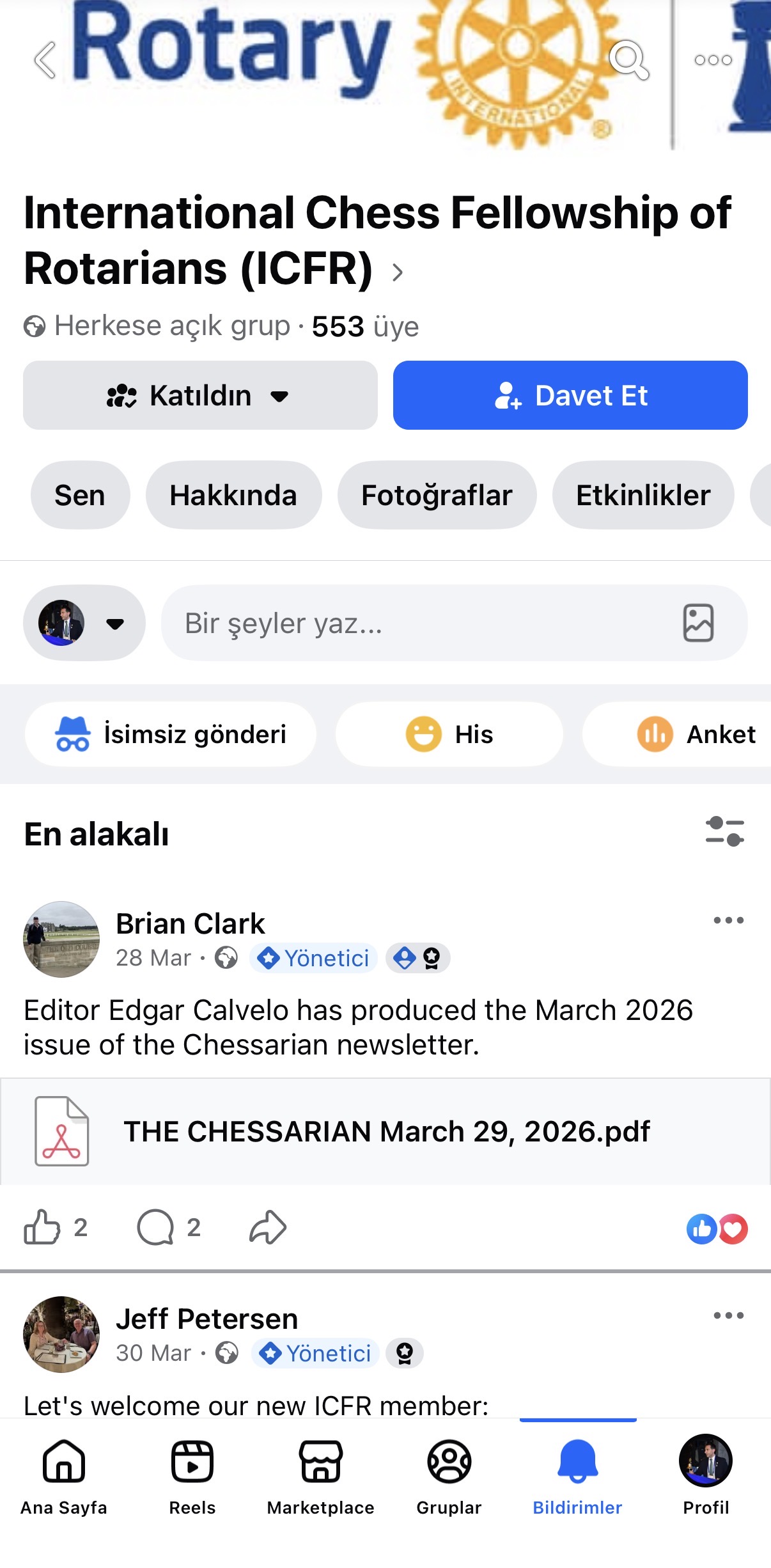
Task: Open the Hakkında section
Action: [233, 496]
